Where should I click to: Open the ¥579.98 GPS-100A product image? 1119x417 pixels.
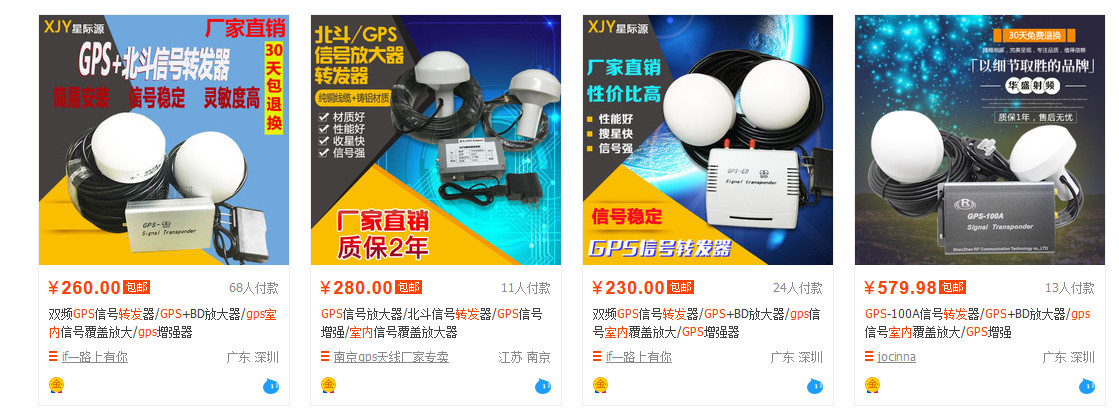coord(980,140)
